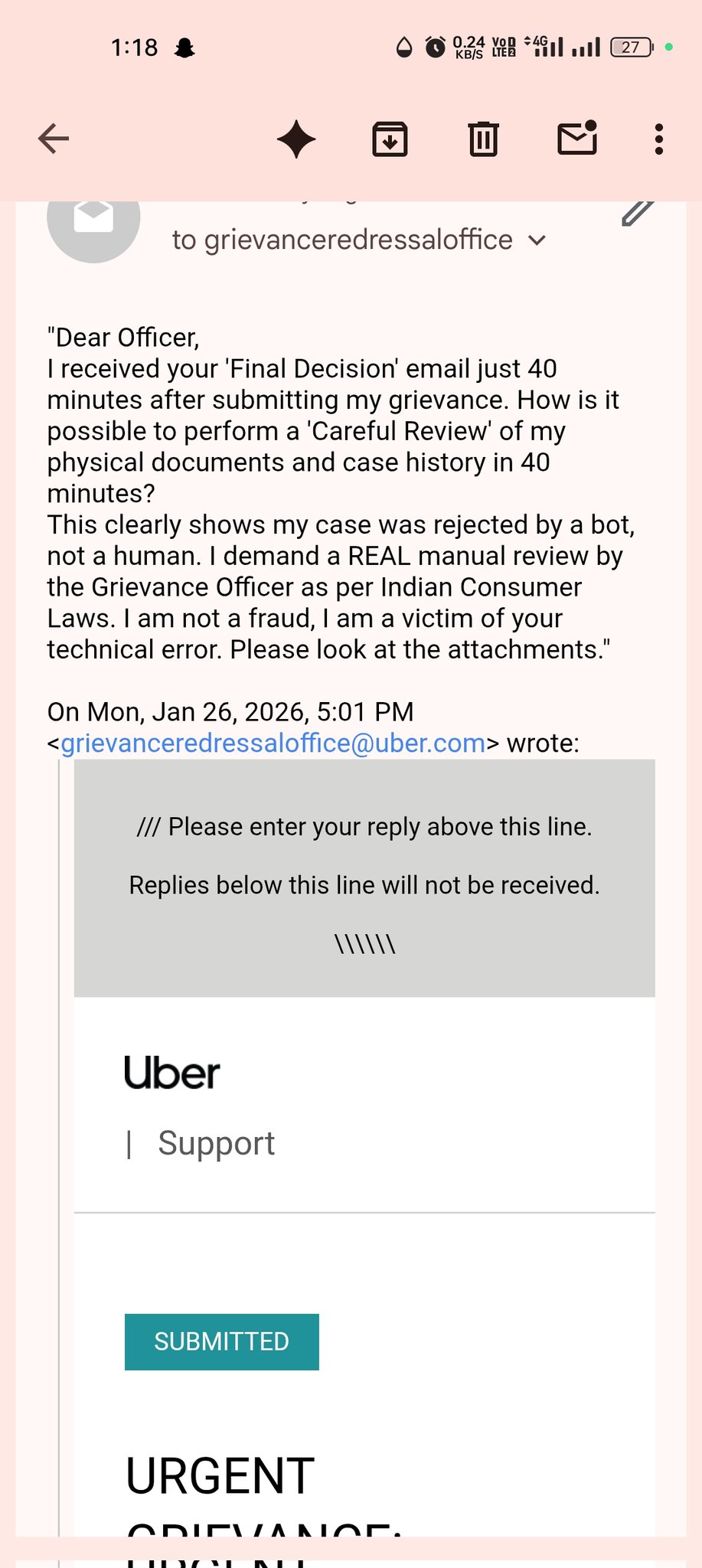
Task: Open the sender's avatar
Action: click(93, 220)
